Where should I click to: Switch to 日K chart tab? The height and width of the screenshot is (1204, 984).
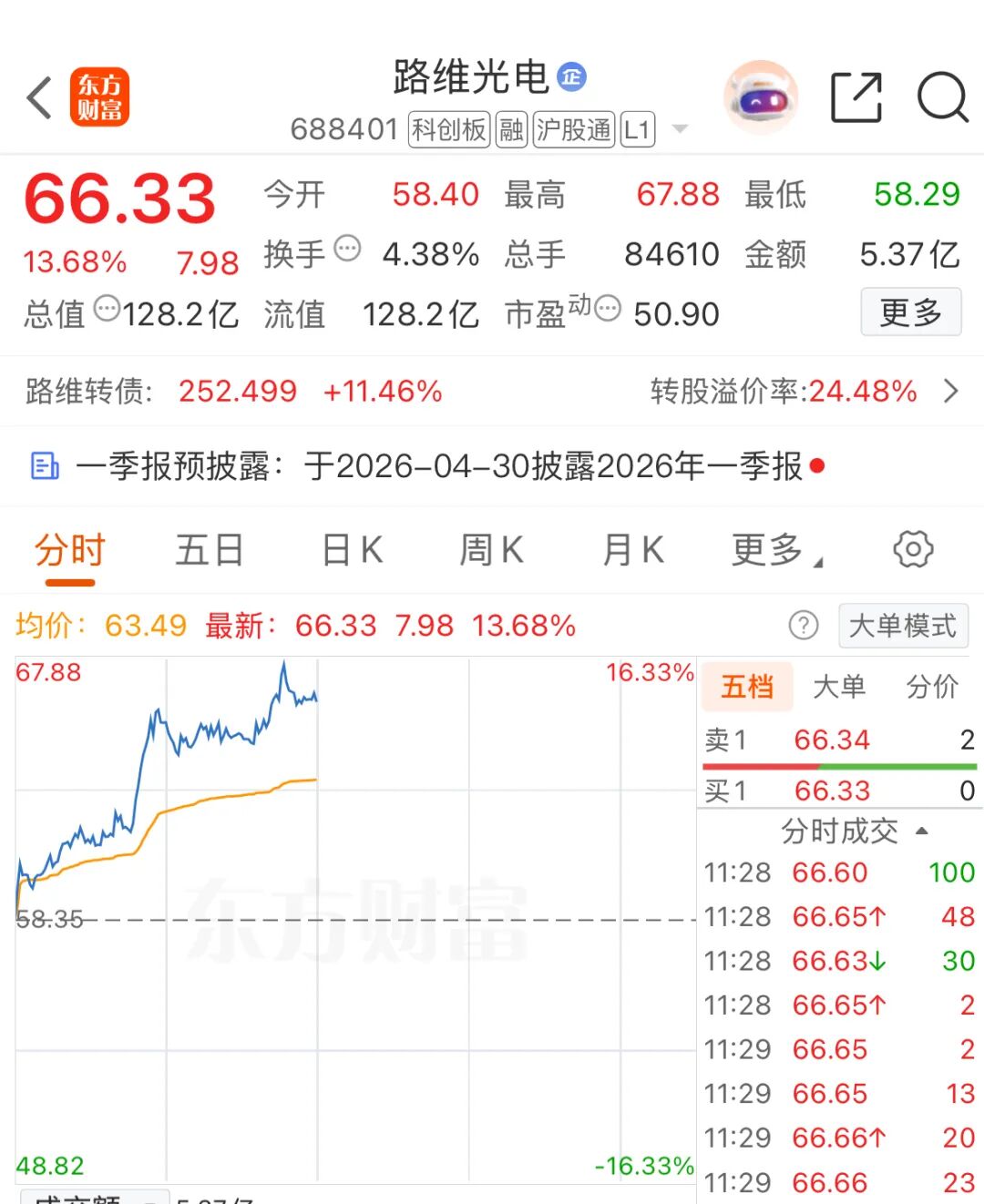pyautogui.click(x=352, y=550)
